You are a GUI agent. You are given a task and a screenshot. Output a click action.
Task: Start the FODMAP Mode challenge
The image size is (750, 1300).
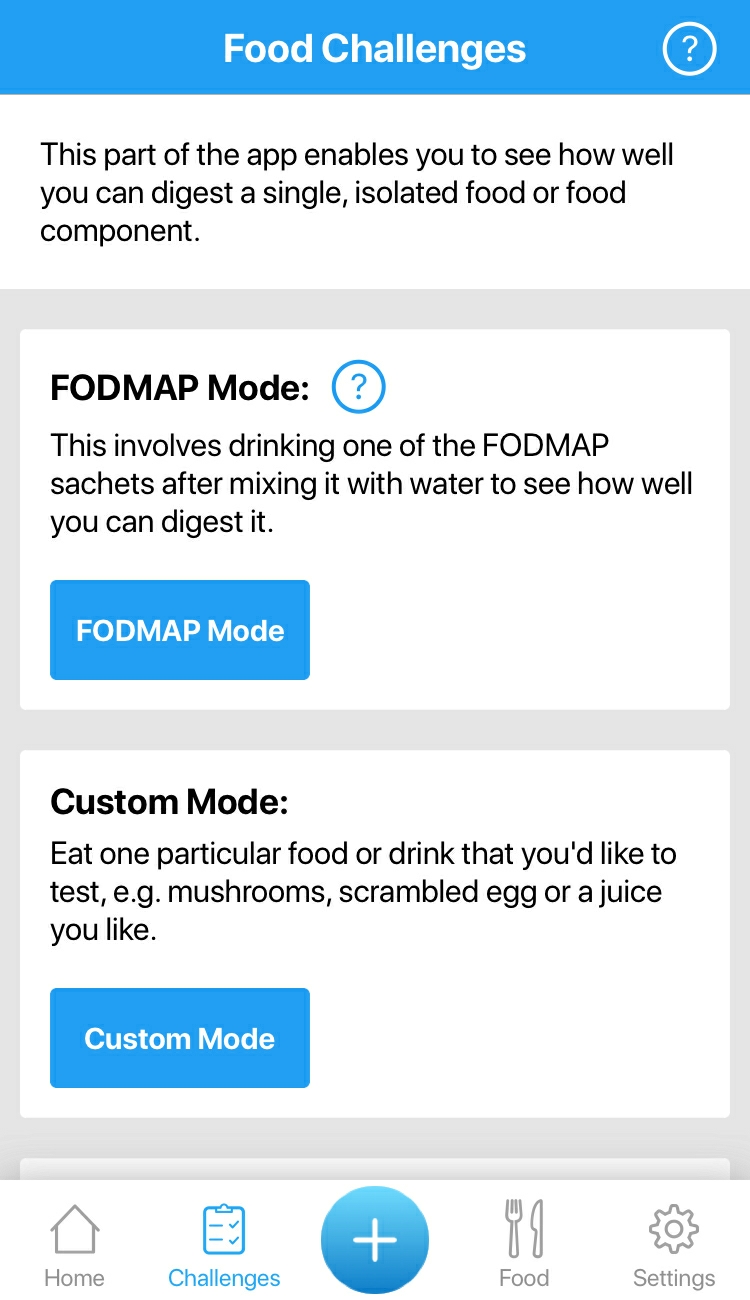(180, 630)
